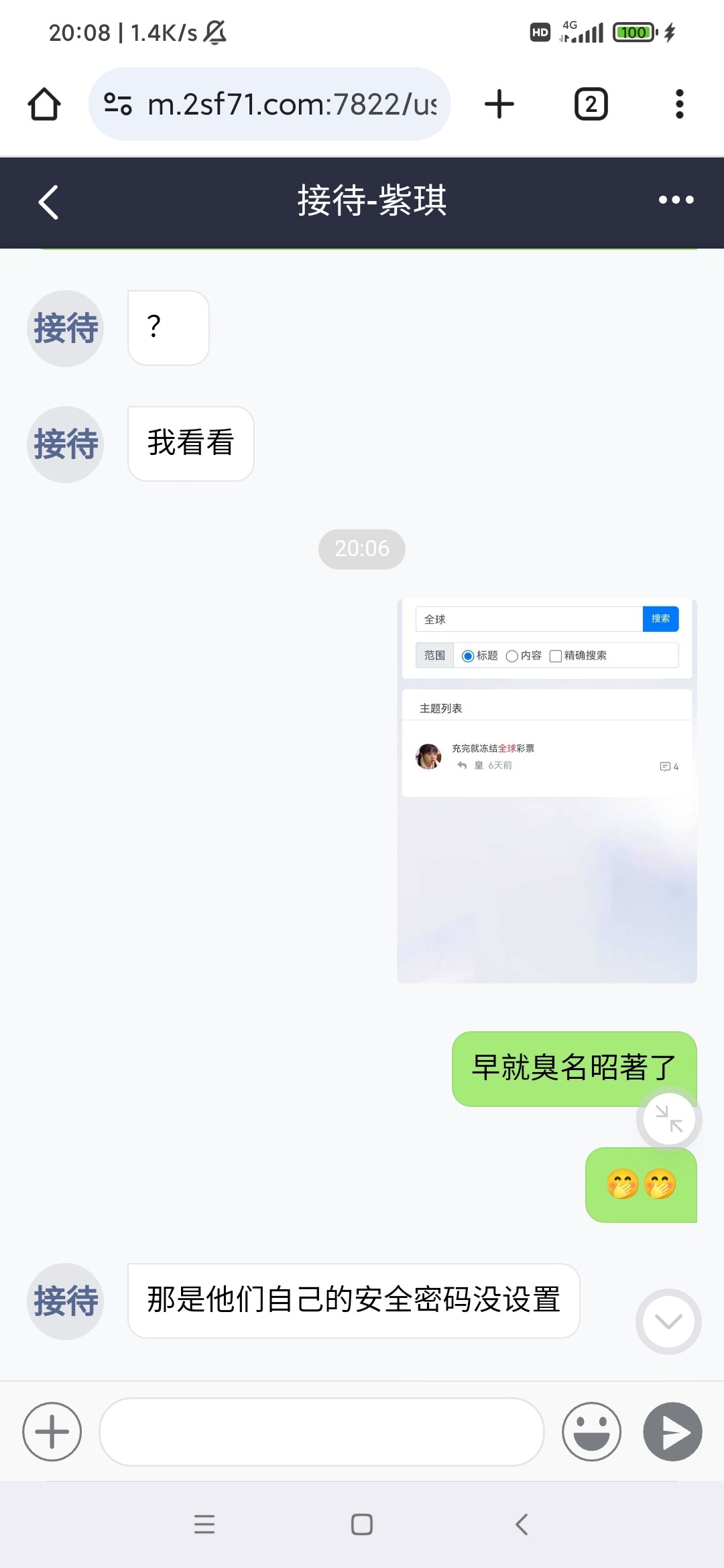View the sent screenshot image
The height and width of the screenshot is (1568, 724).
(546, 791)
